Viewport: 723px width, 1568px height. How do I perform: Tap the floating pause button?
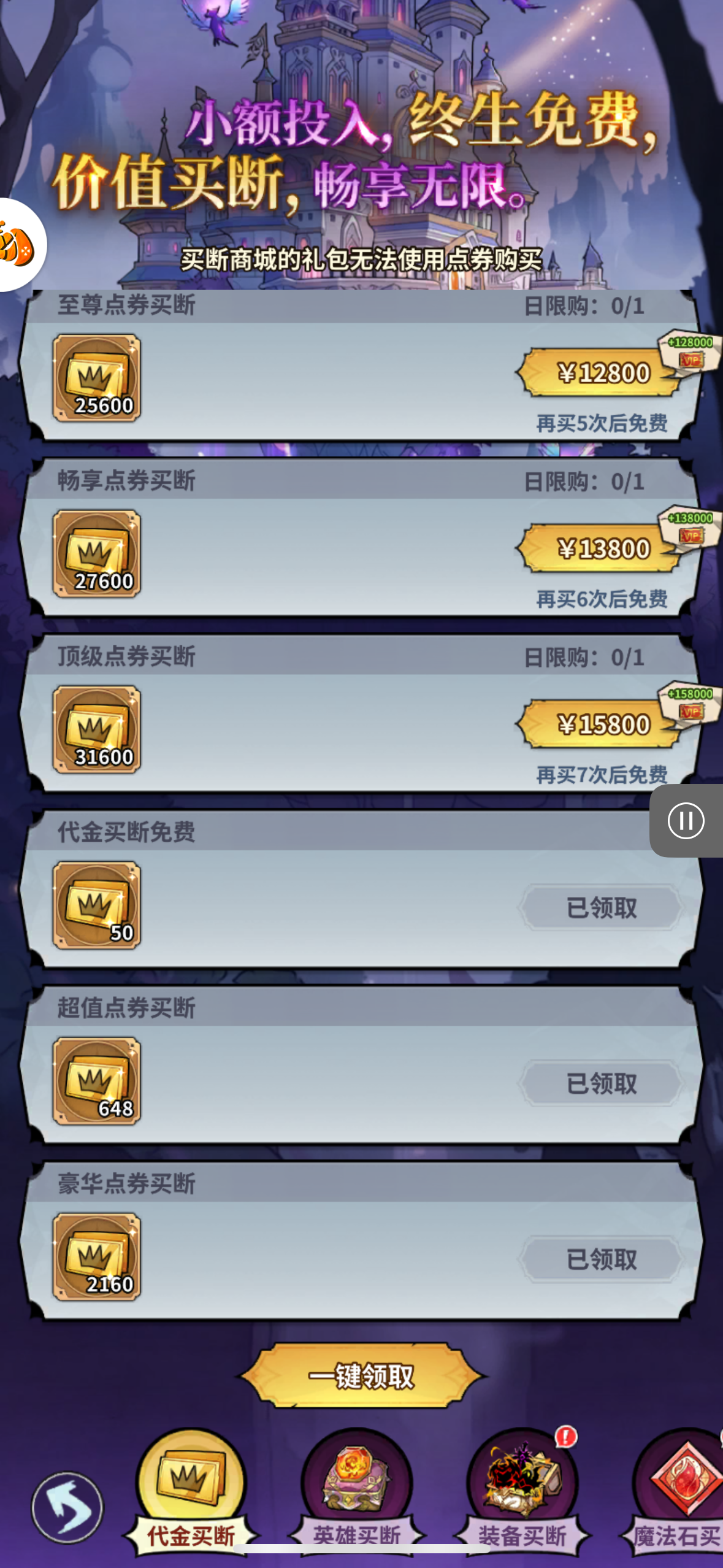tap(686, 821)
